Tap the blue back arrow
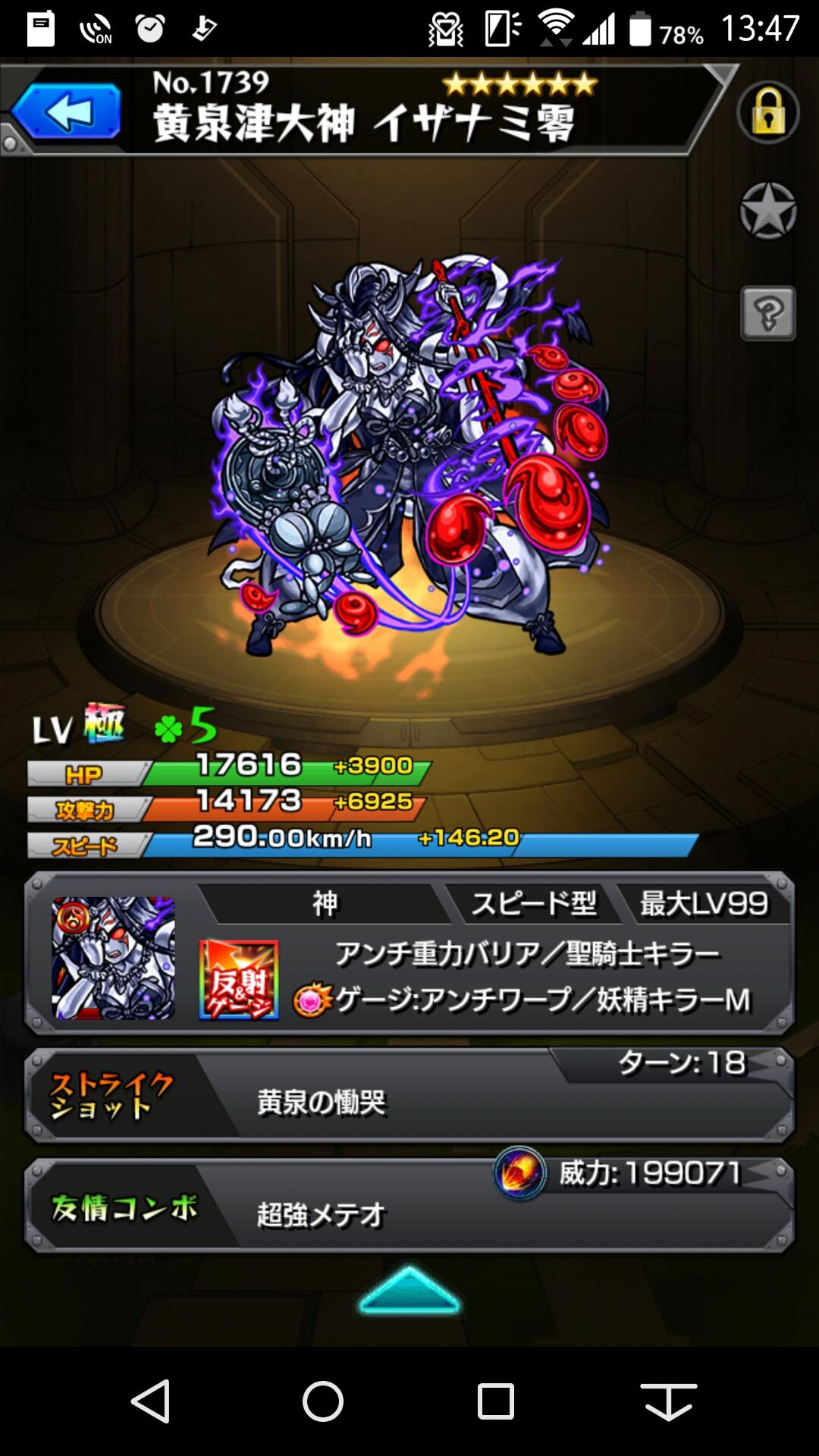 click(66, 111)
